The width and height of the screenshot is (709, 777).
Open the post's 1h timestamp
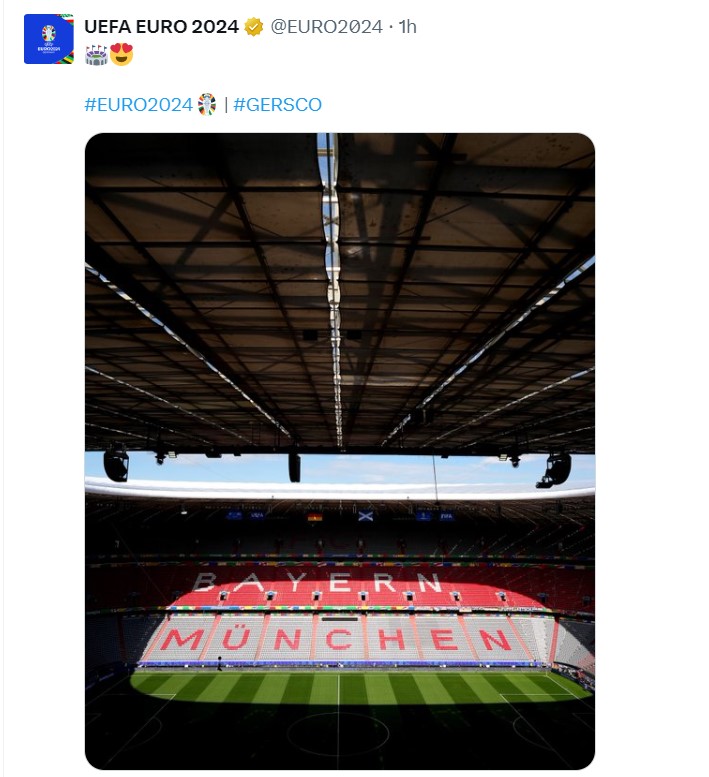pyautogui.click(x=407, y=27)
